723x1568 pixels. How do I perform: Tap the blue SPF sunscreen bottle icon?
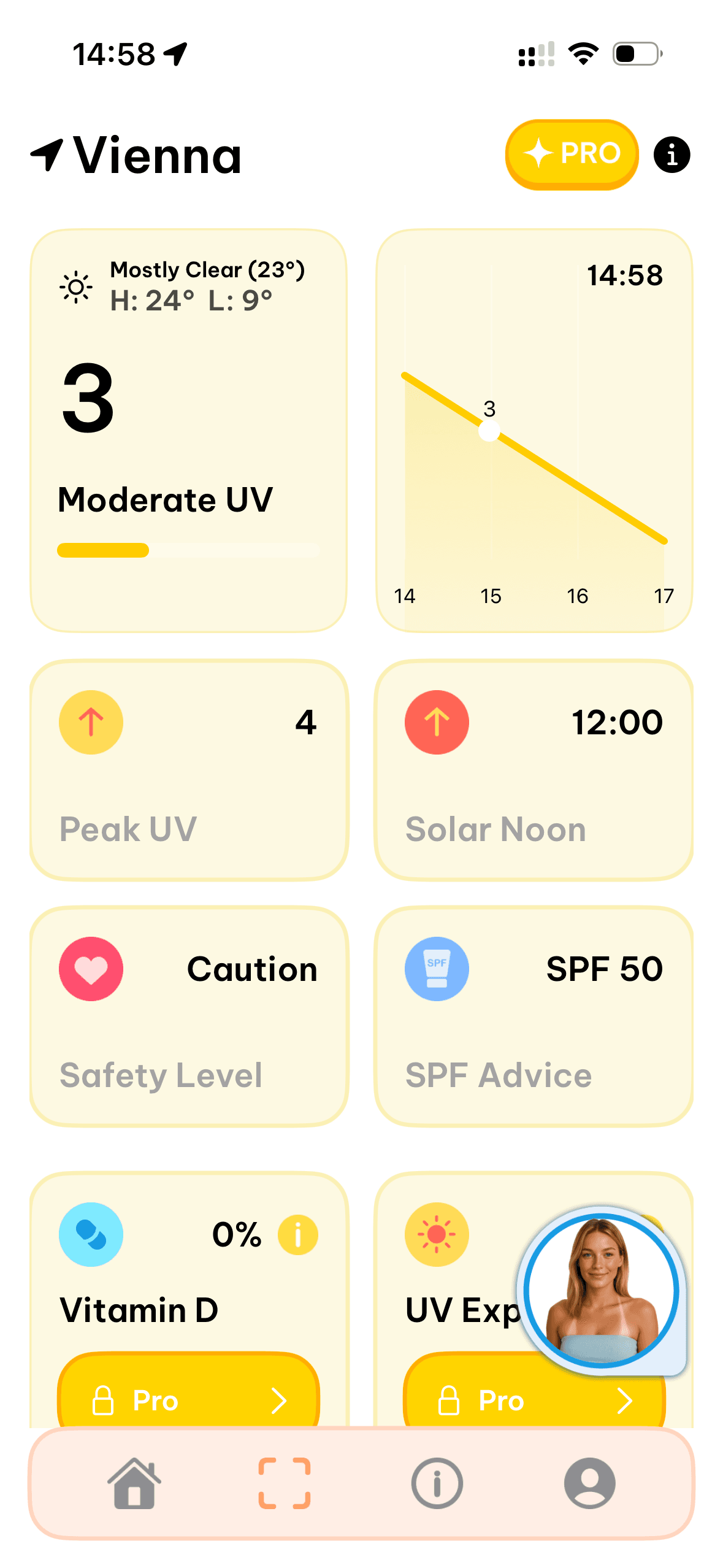click(437, 968)
